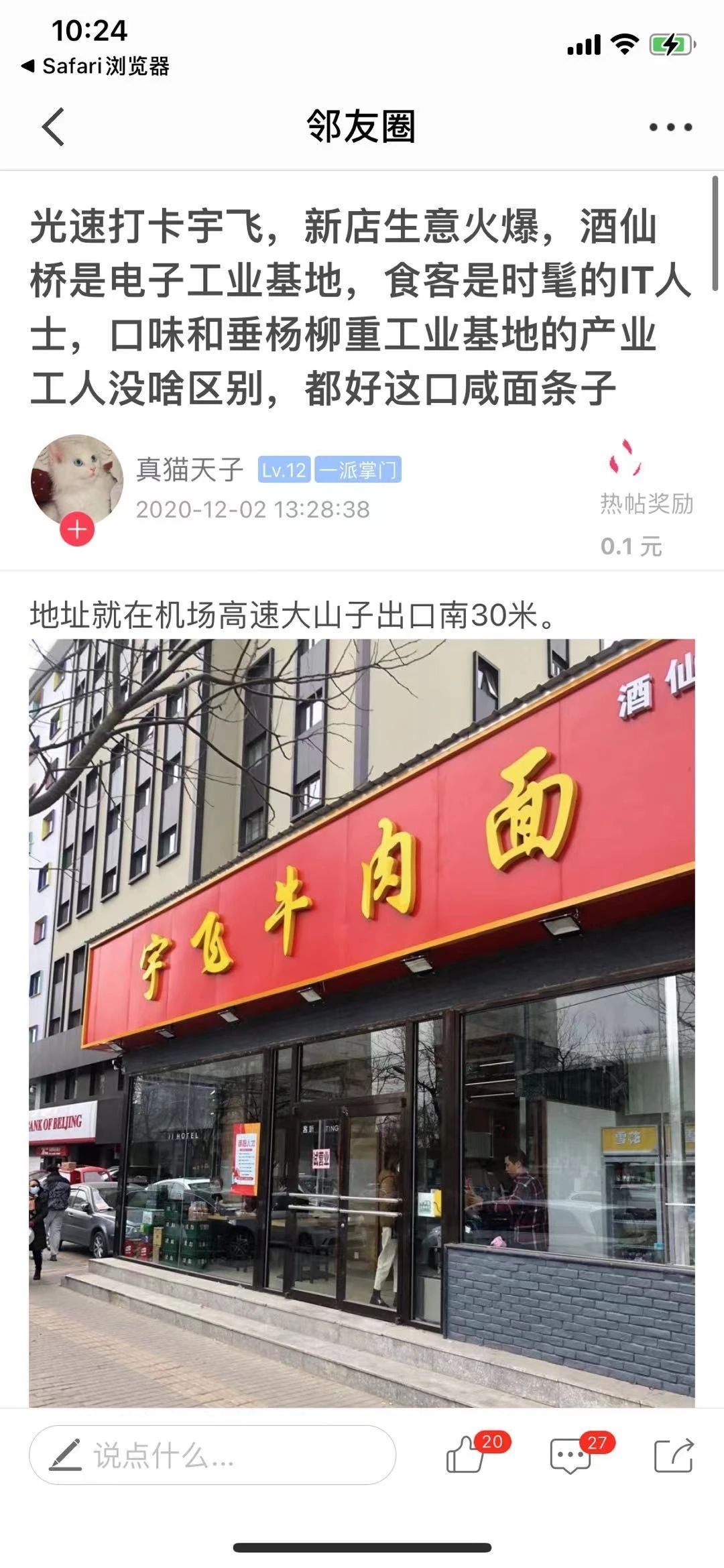Open the 27 comments
The width and height of the screenshot is (724, 1568).
tap(570, 1456)
